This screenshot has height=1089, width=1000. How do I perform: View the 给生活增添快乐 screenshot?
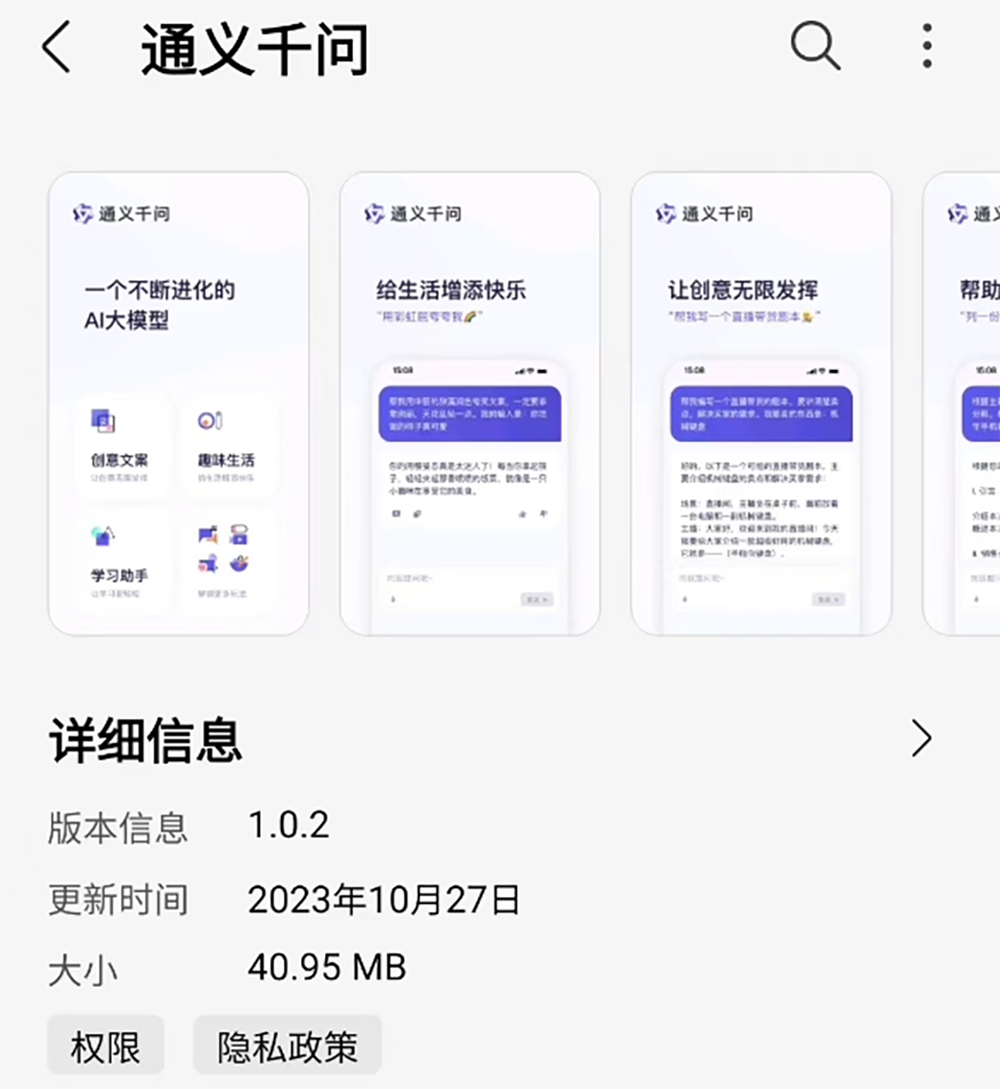tap(469, 403)
